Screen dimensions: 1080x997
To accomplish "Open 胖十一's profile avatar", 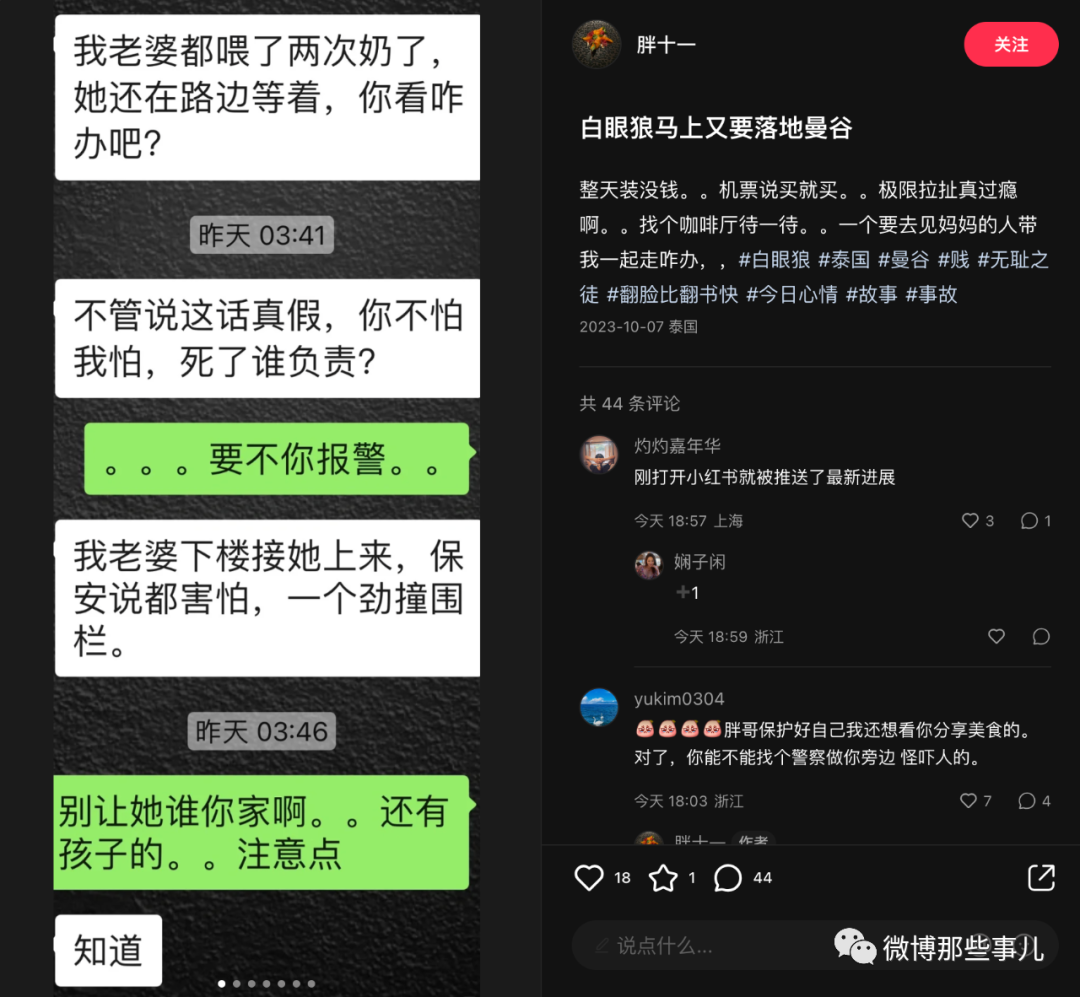I will [596, 45].
